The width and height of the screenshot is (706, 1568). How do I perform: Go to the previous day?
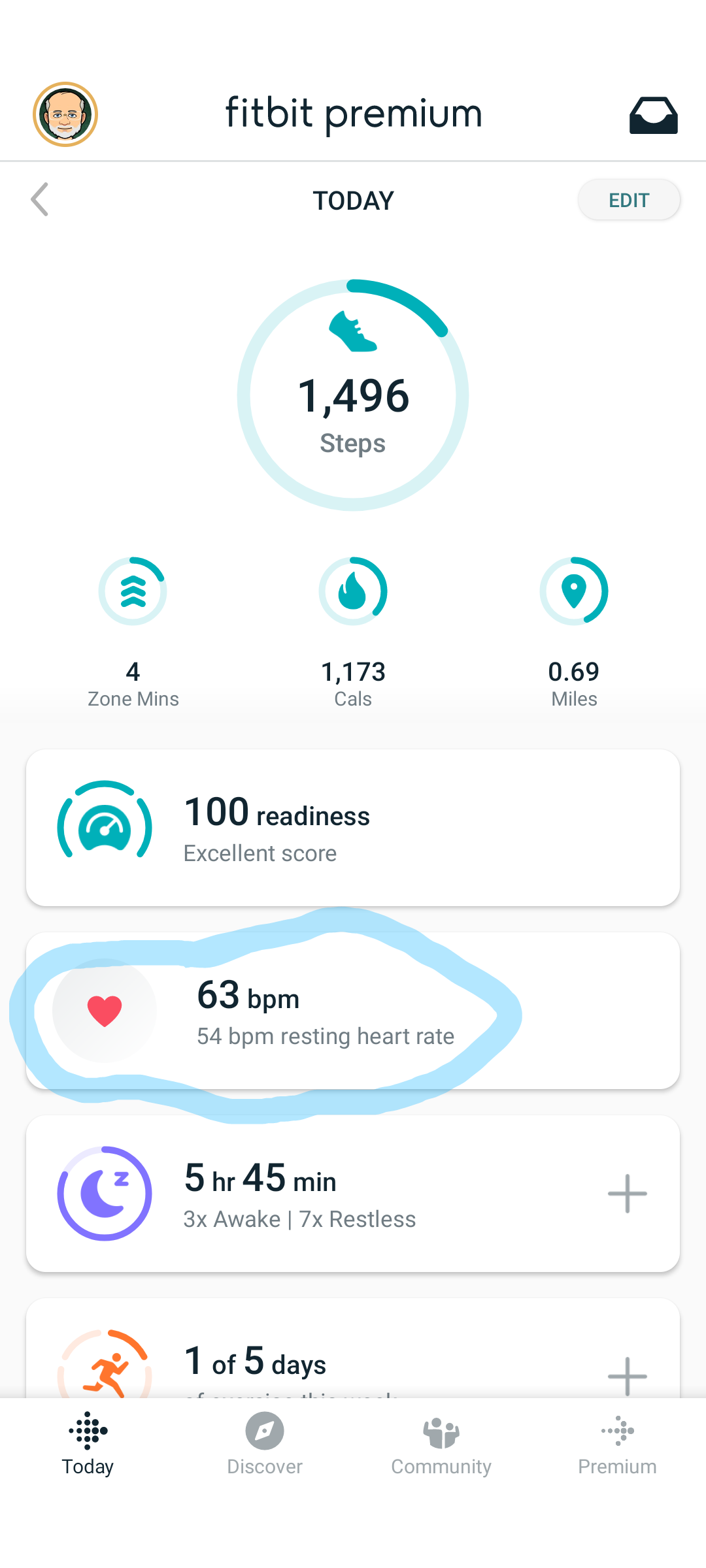pyautogui.click(x=40, y=199)
